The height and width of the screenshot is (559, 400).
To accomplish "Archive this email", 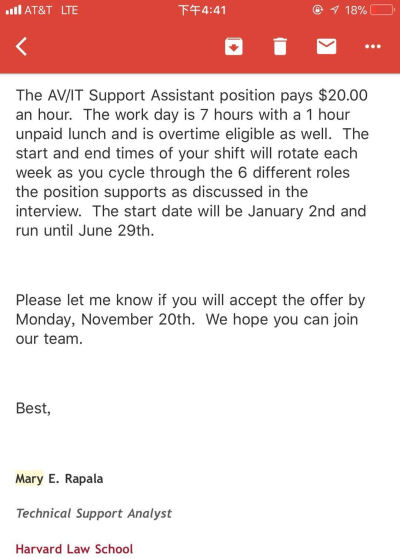I will click(234, 46).
